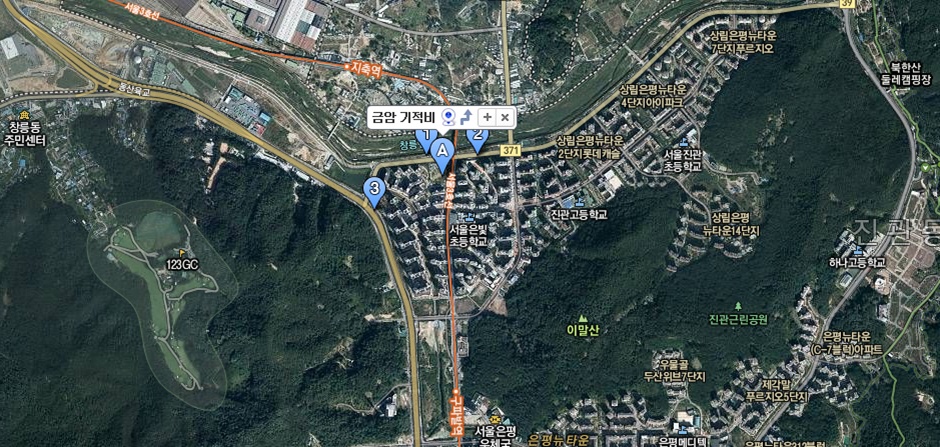
Task: Open street view for 금암 기적비
Action: (x=449, y=117)
